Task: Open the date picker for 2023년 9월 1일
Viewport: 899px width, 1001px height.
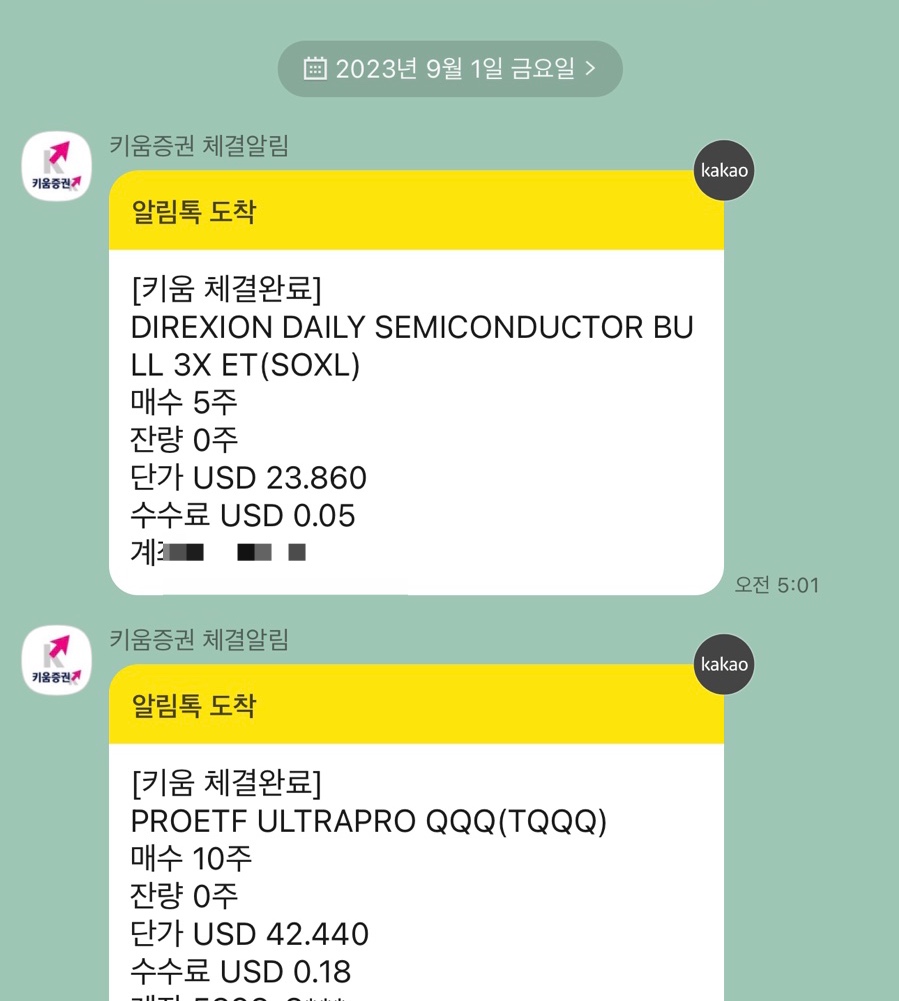Action: click(450, 69)
